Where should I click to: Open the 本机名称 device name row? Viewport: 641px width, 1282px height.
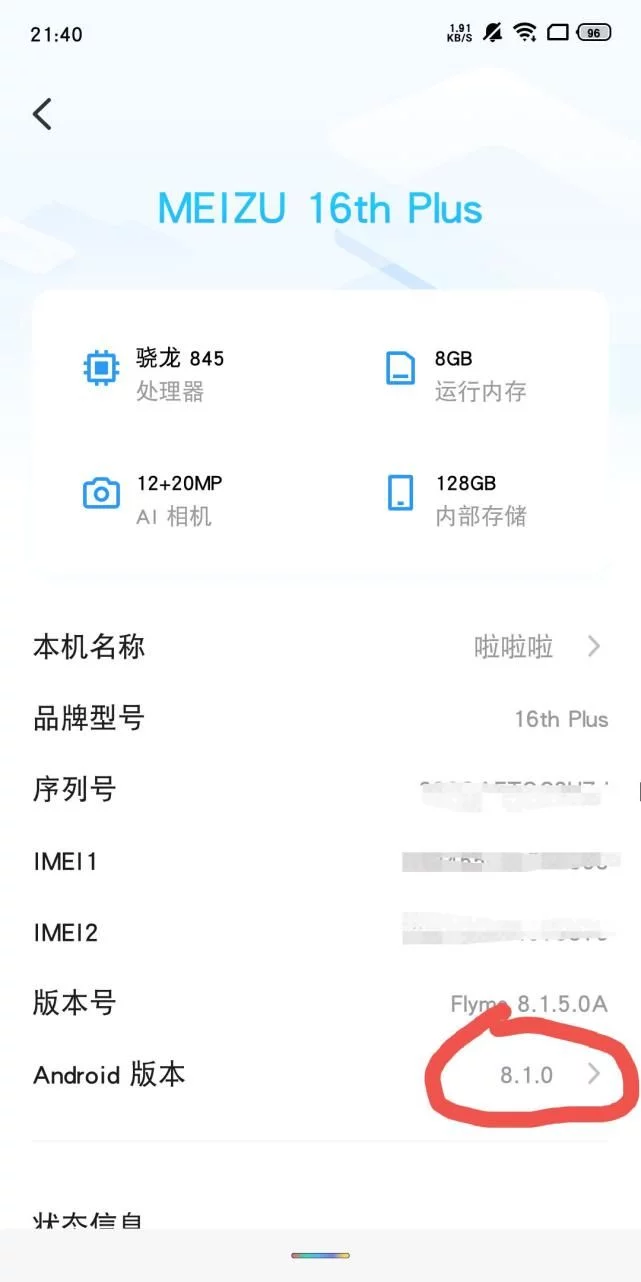point(320,646)
